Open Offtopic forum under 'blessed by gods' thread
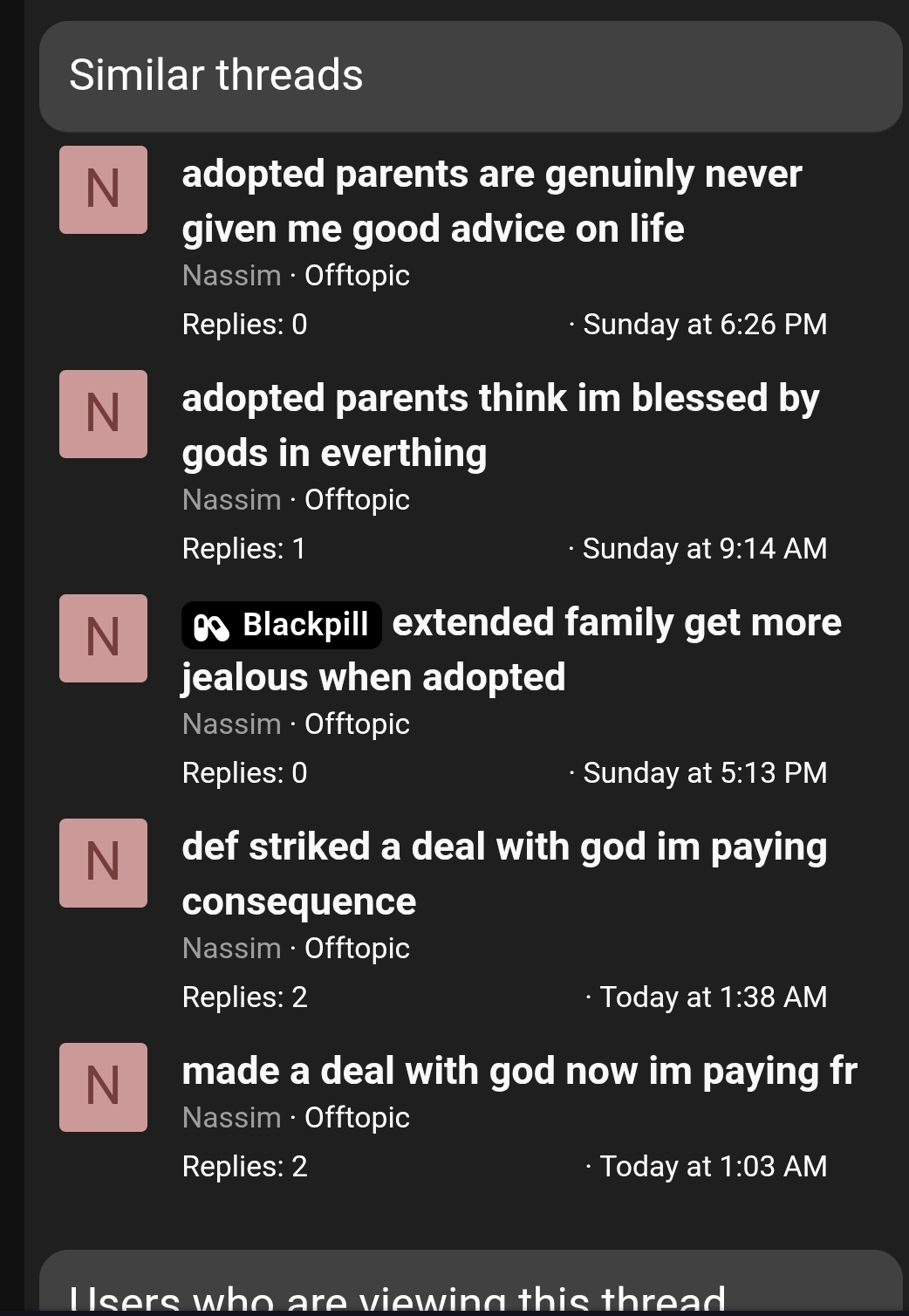 click(x=357, y=500)
